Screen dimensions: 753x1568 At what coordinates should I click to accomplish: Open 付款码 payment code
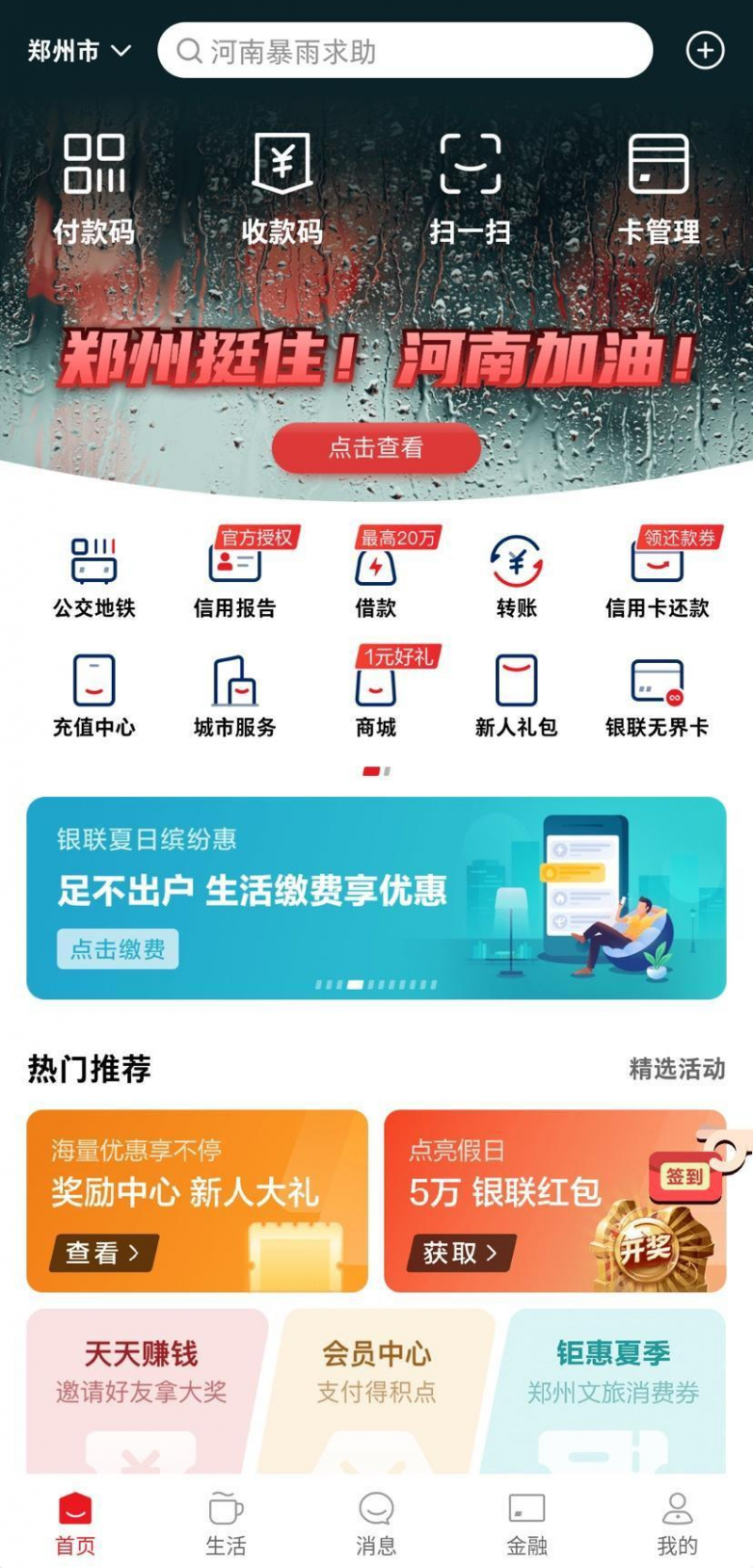[94, 189]
